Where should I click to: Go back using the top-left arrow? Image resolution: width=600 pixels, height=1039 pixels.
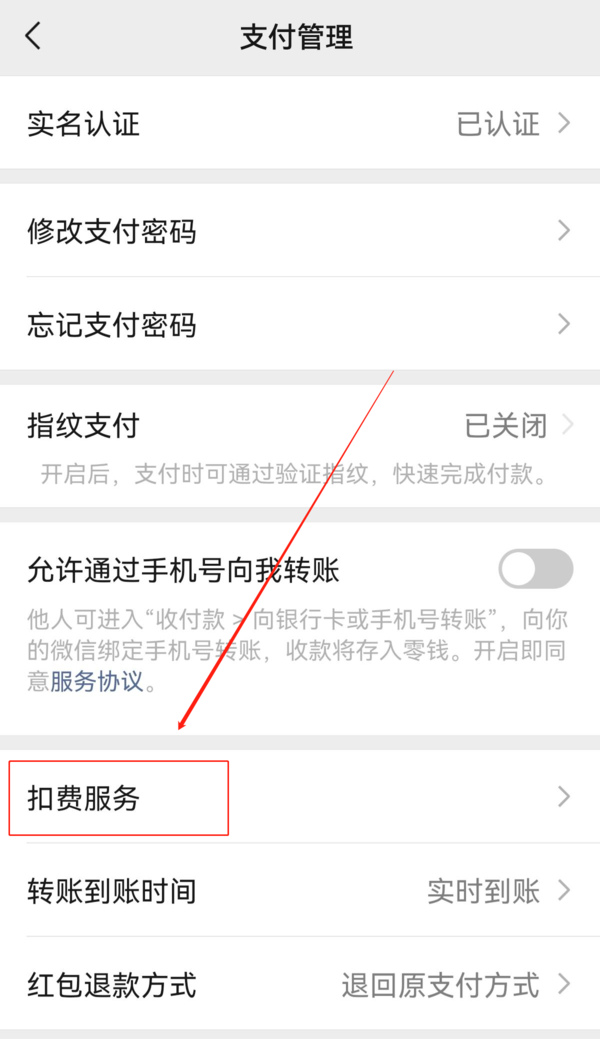34,37
